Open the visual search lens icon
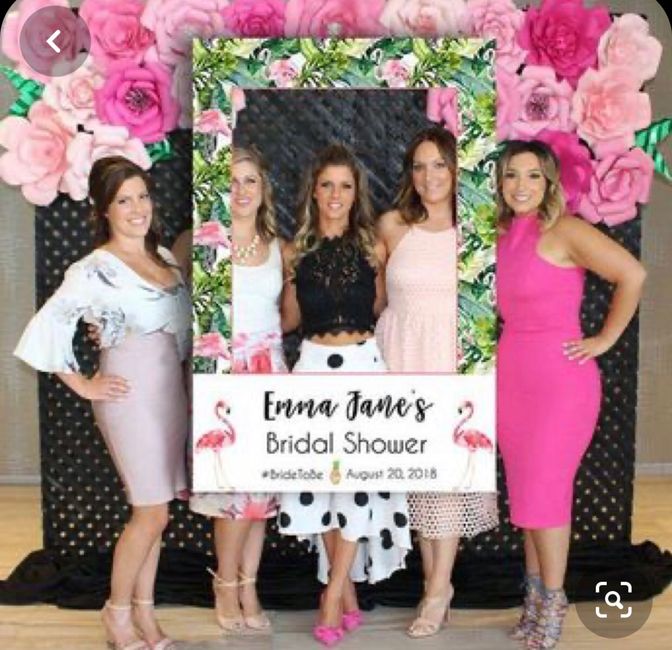Viewport: 672px width, 650px height. tap(614, 600)
